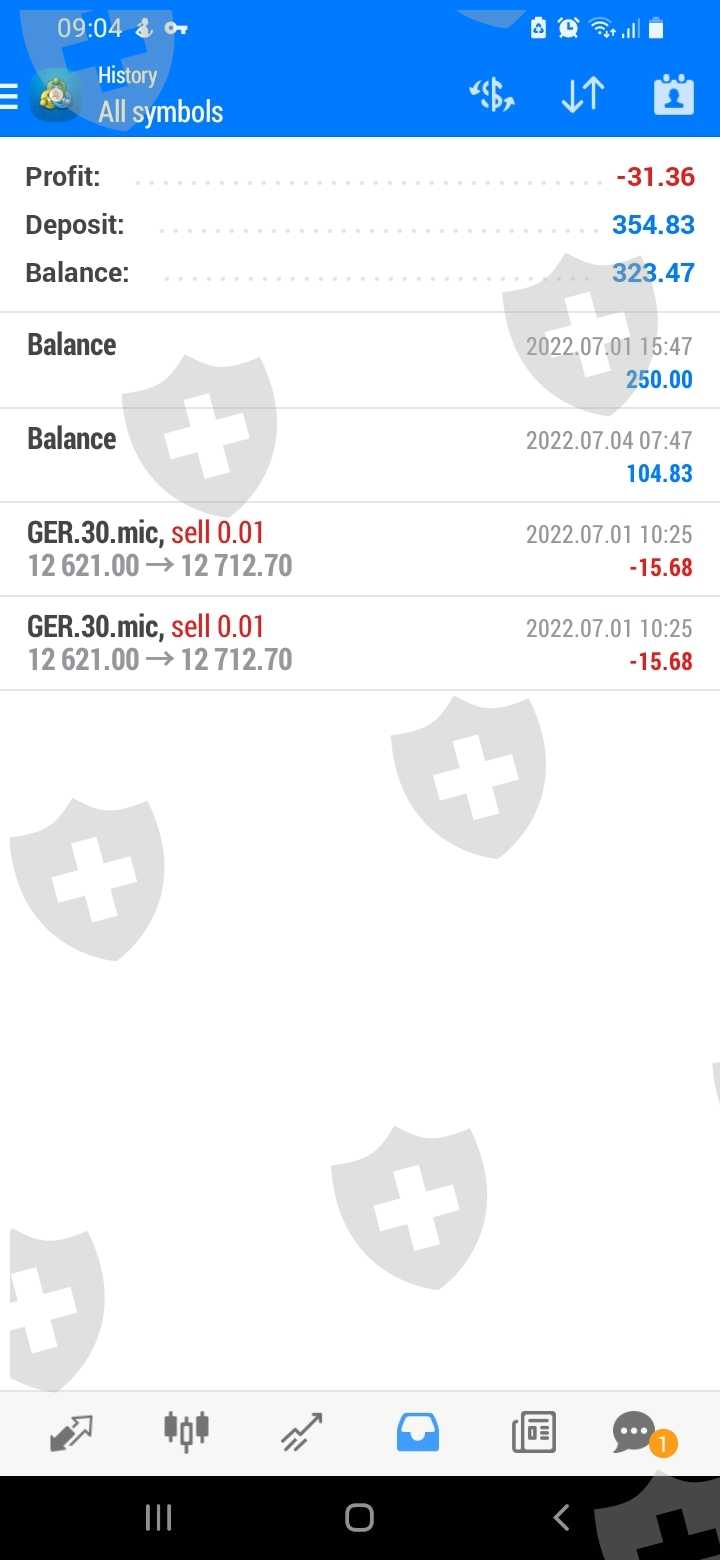Image resolution: width=720 pixels, height=1560 pixels.
Task: Switch to the Quotes tab
Action: pyautogui.click(x=71, y=1432)
